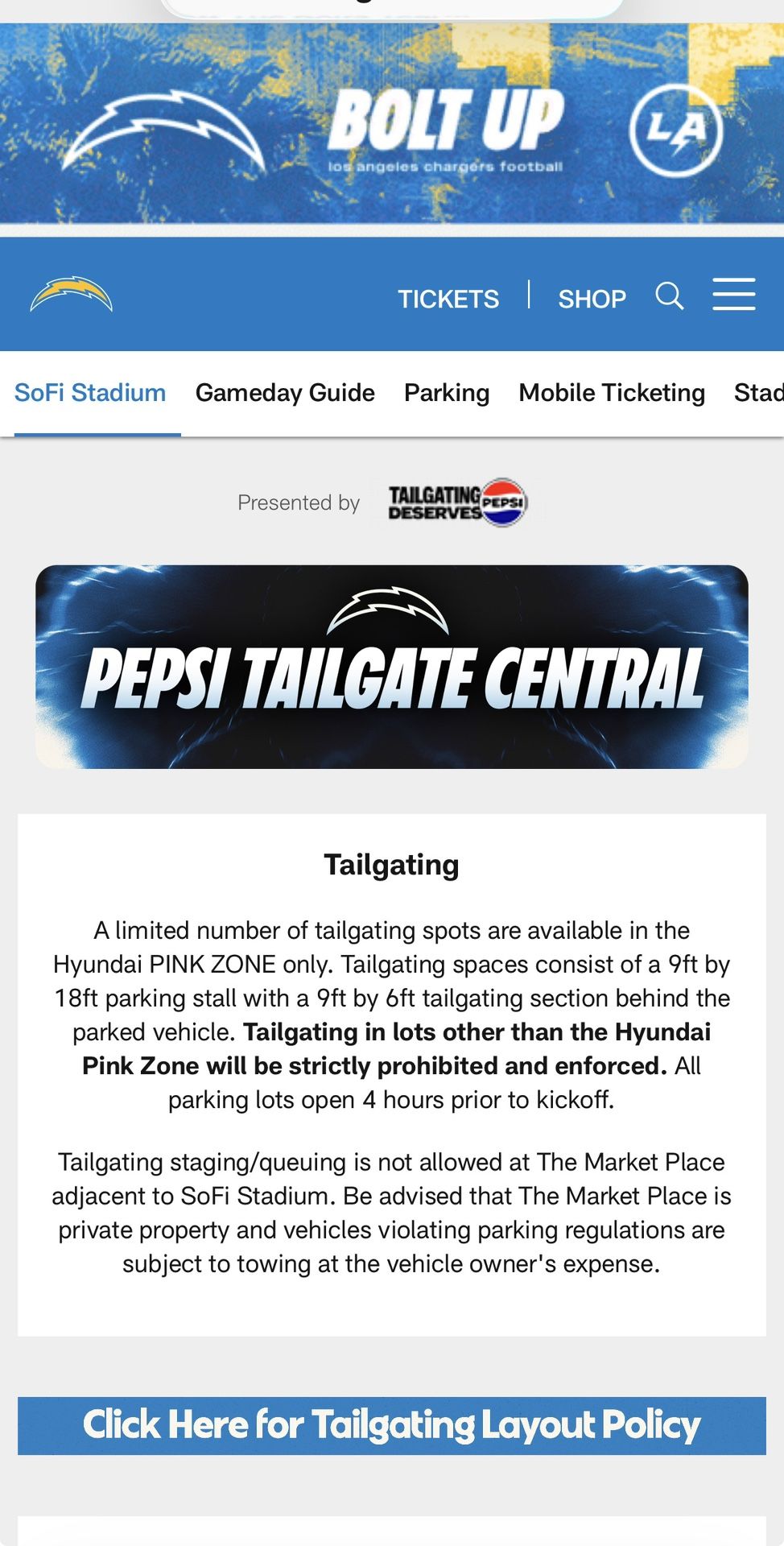Open the search magnifier icon
784x1546 pixels.
[x=669, y=296]
